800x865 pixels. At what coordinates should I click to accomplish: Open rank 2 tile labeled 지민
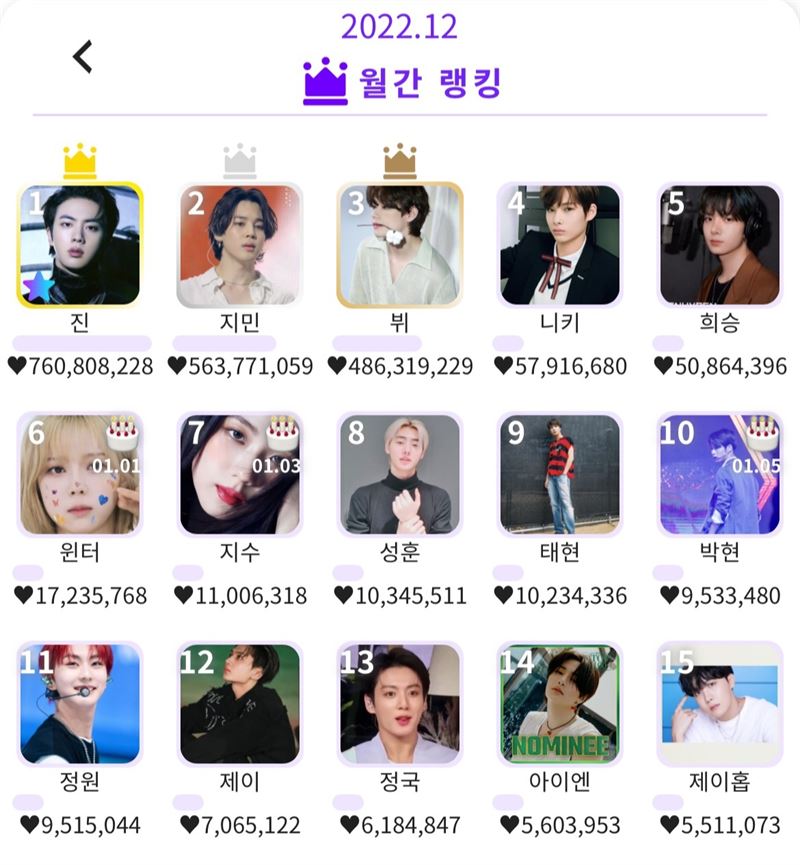tap(240, 245)
